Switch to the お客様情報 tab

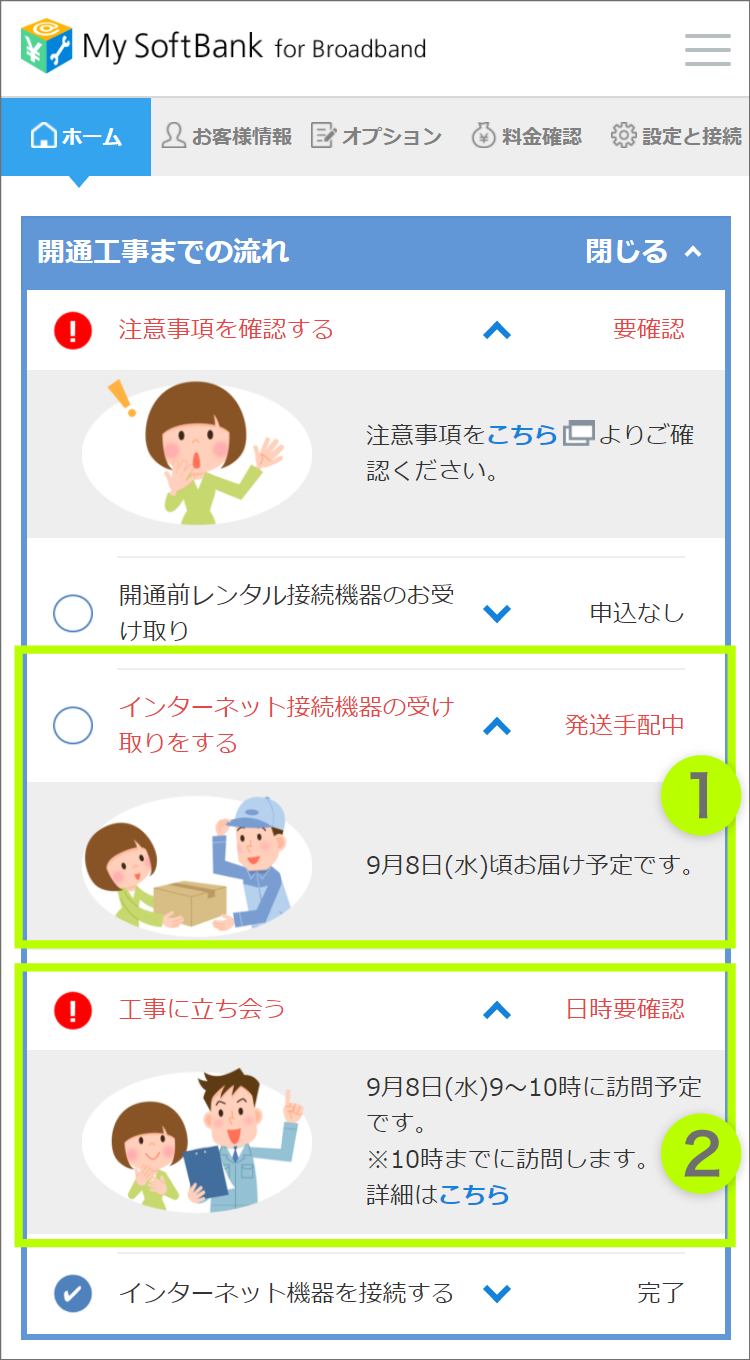227,137
